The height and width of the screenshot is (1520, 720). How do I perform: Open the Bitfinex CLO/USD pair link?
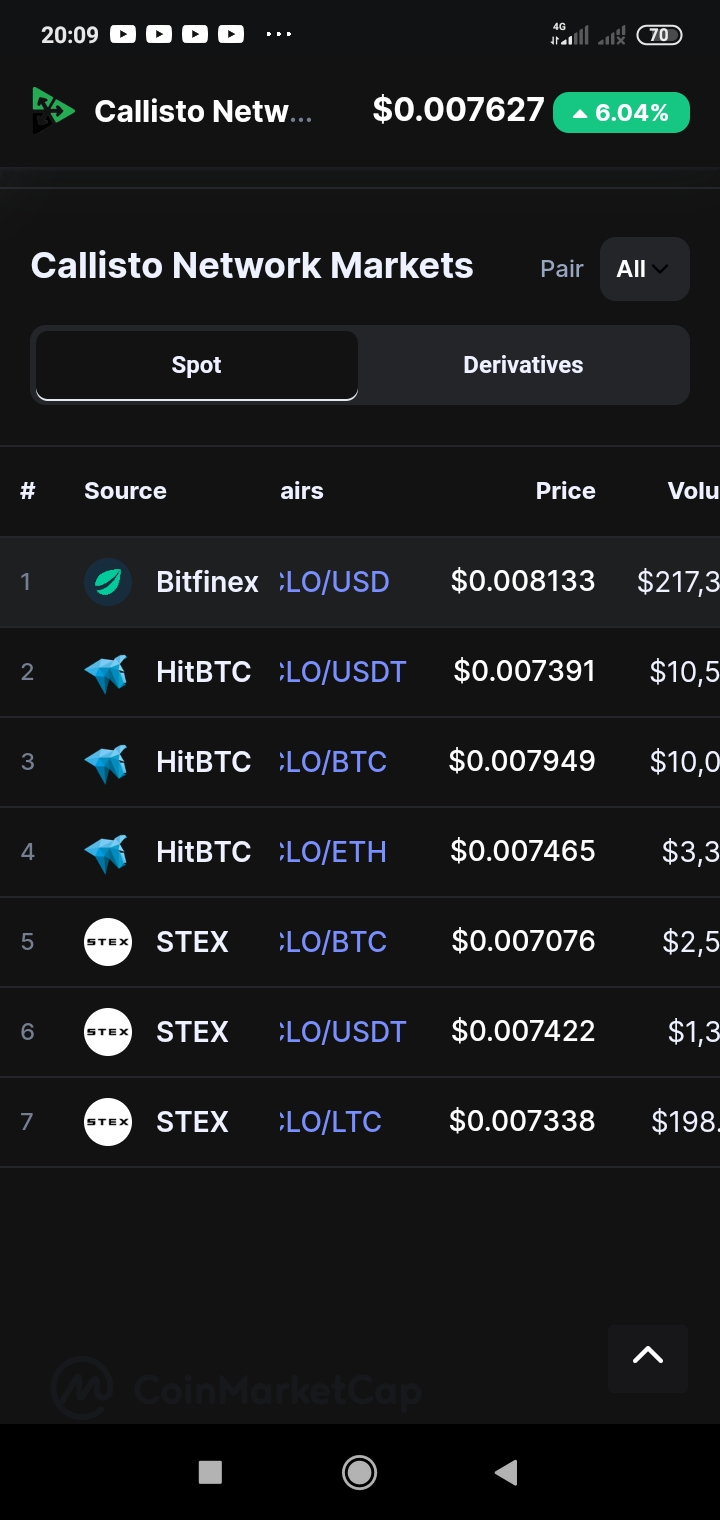pos(335,582)
